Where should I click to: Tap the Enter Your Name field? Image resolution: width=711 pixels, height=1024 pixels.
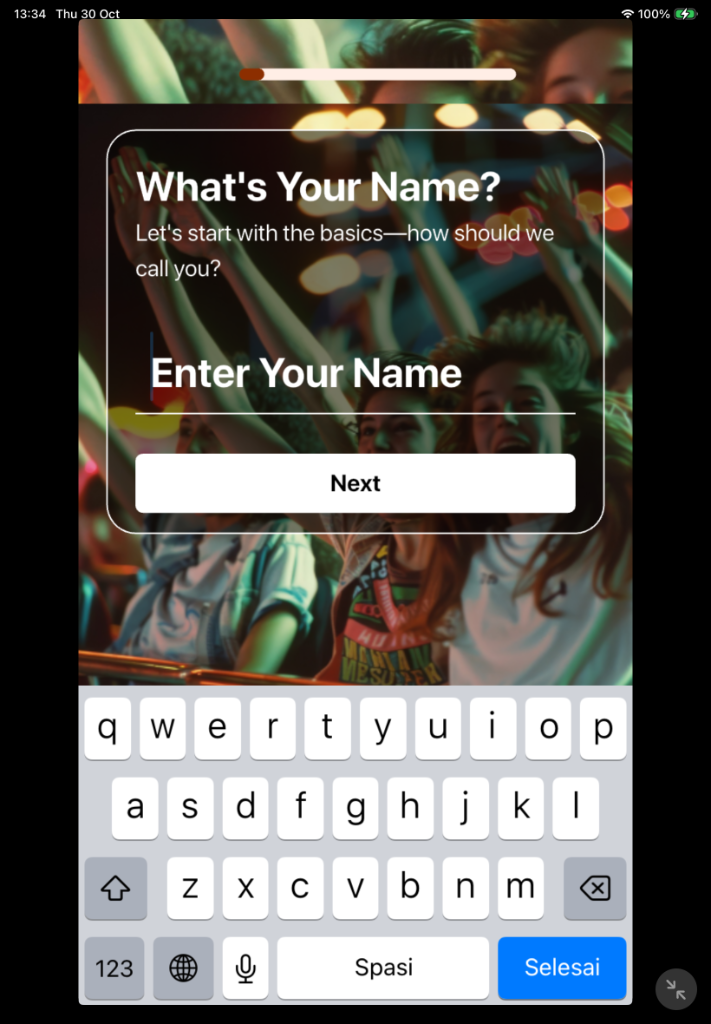point(355,374)
